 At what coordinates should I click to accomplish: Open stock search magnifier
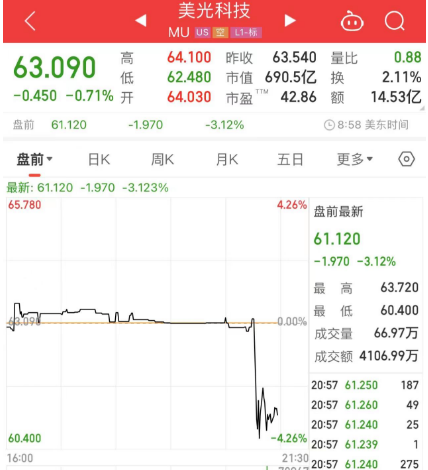[395, 21]
